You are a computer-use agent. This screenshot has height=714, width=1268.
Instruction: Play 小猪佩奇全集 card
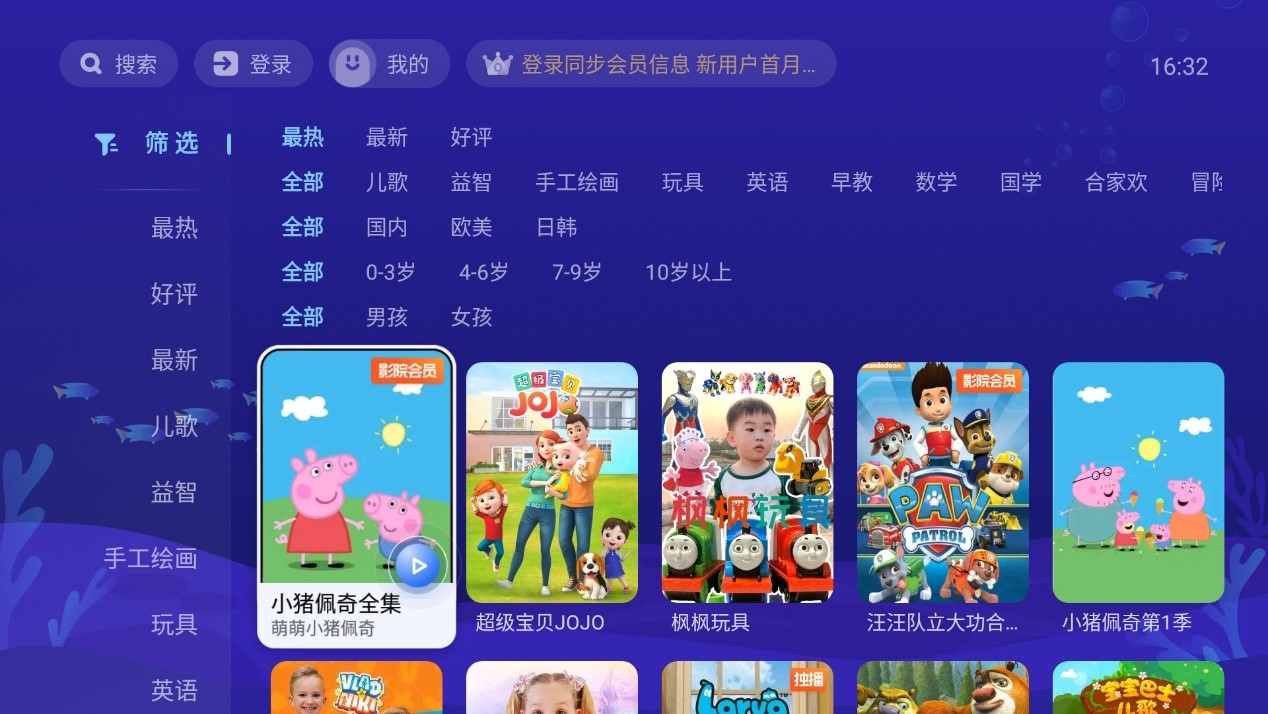pyautogui.click(x=356, y=480)
